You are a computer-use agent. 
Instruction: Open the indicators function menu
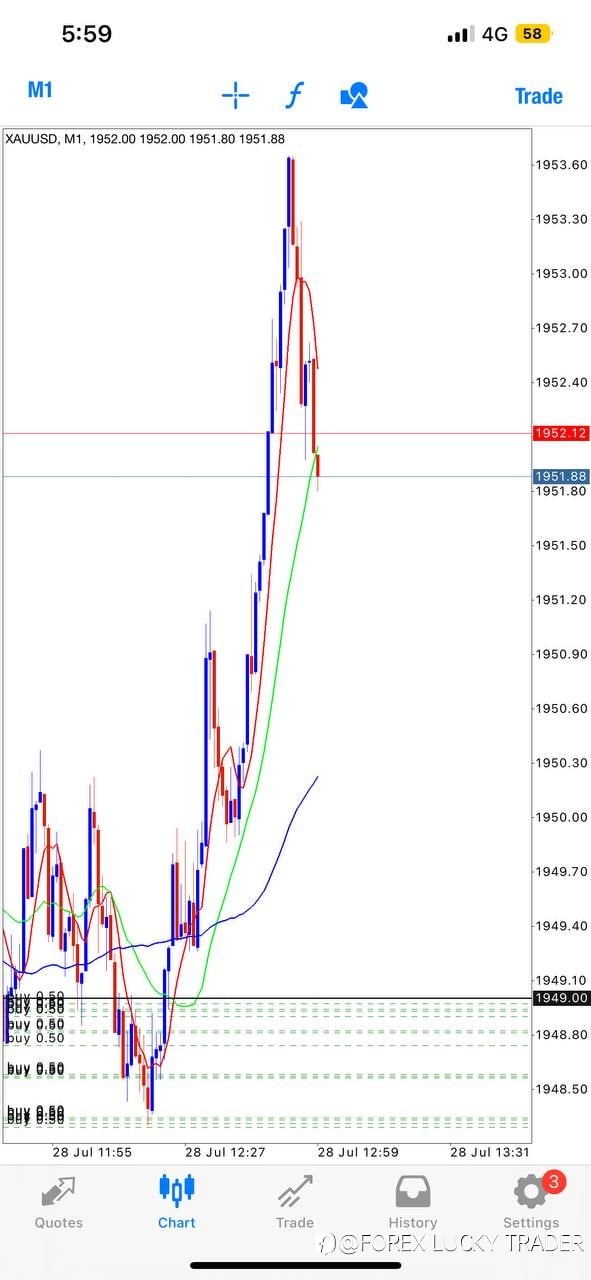294,96
